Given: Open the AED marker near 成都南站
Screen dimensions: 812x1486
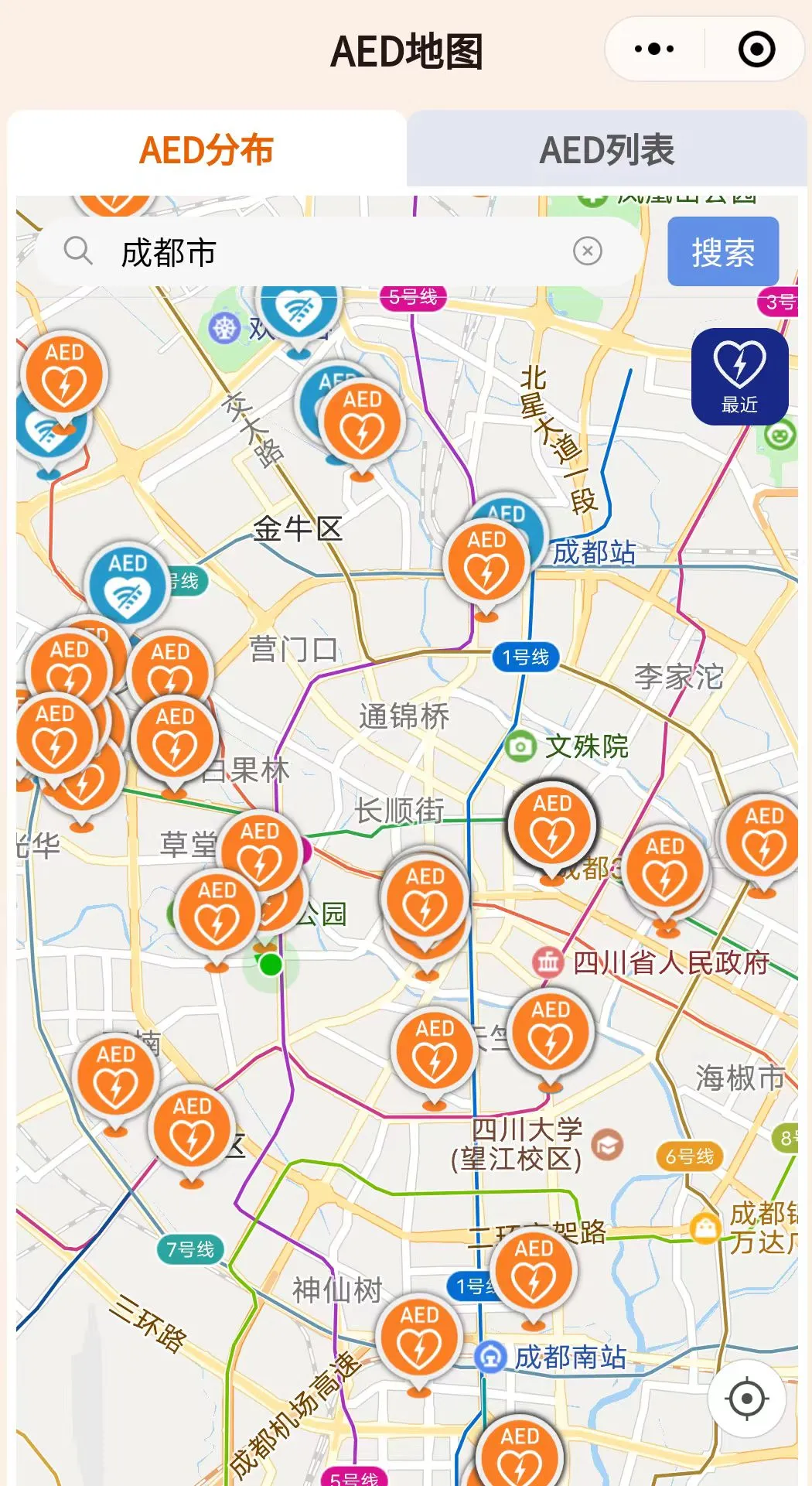Looking at the screenshot, I should coord(534,1271).
